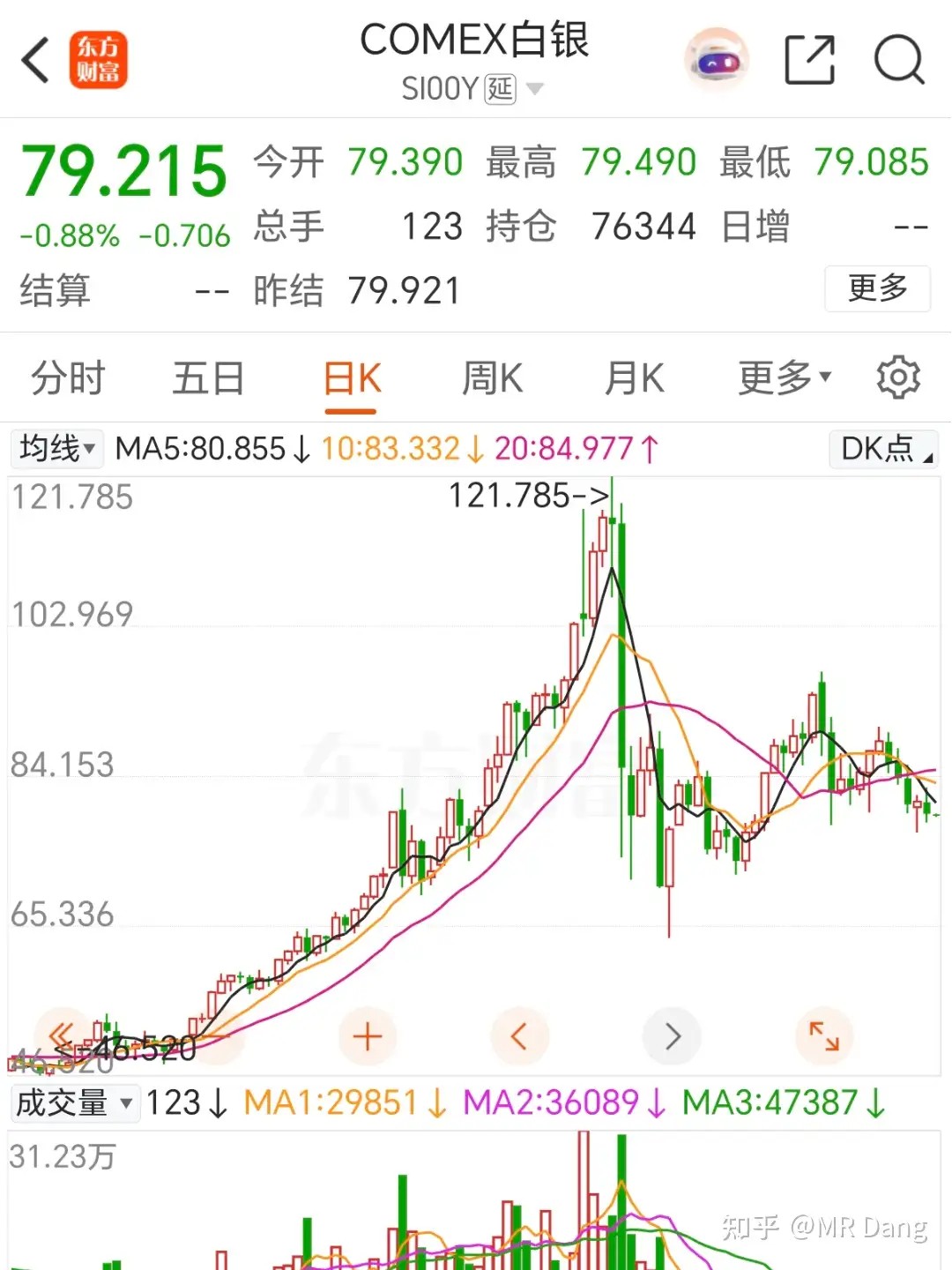Viewport: 952px width, 1270px height.
Task: Open search with the magnifier icon
Action: (x=899, y=60)
